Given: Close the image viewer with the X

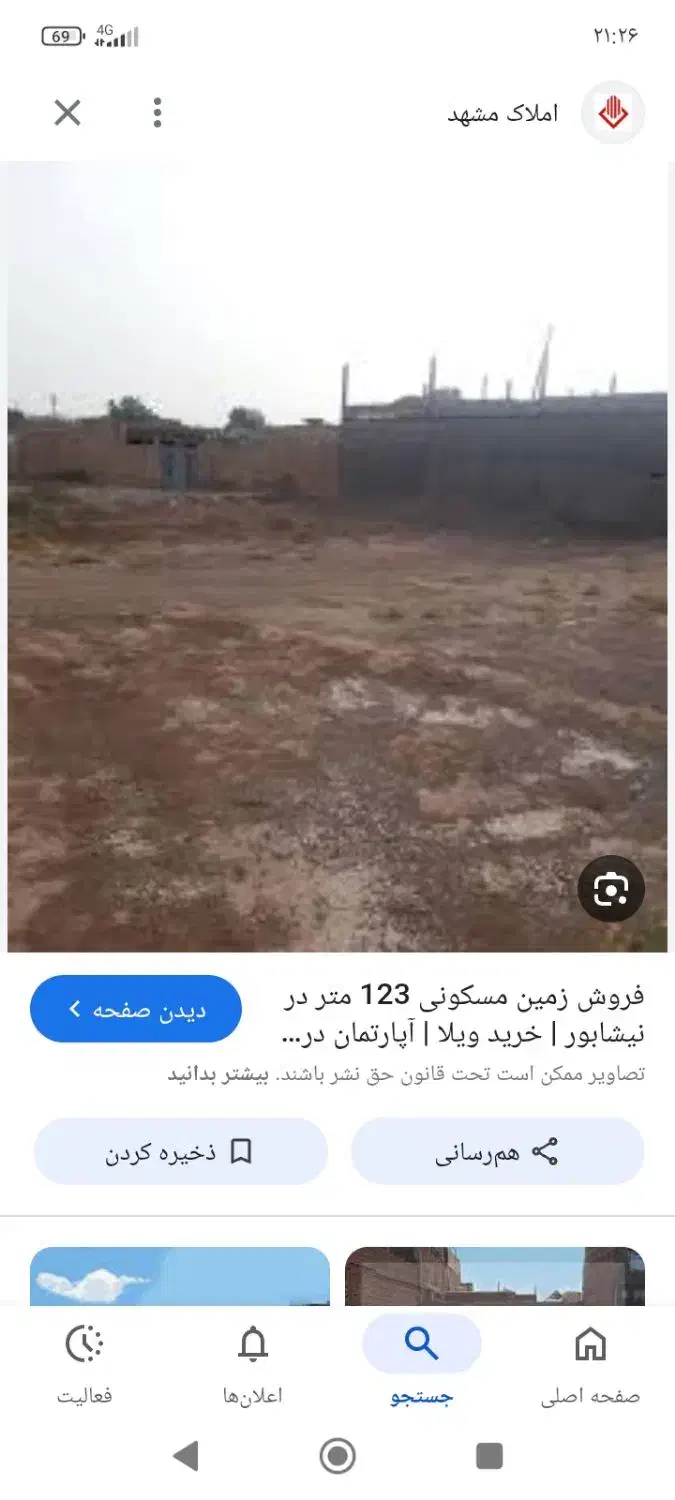Looking at the screenshot, I should tap(67, 113).
